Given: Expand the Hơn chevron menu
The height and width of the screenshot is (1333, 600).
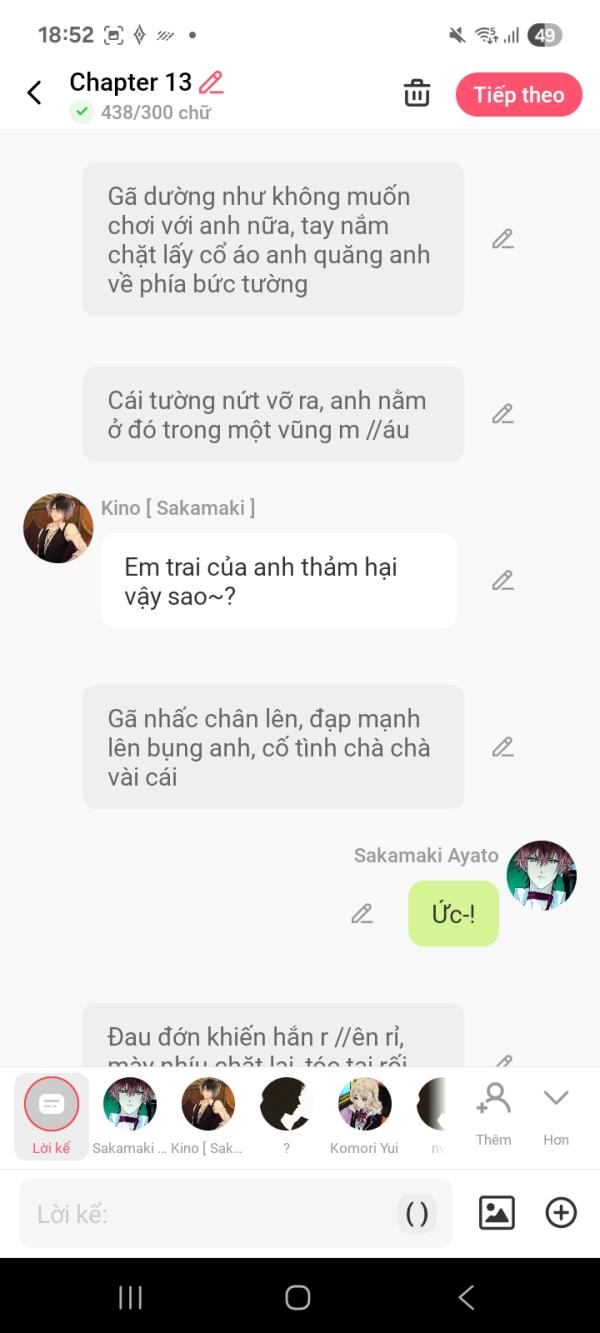Looking at the screenshot, I should click(x=556, y=1113).
